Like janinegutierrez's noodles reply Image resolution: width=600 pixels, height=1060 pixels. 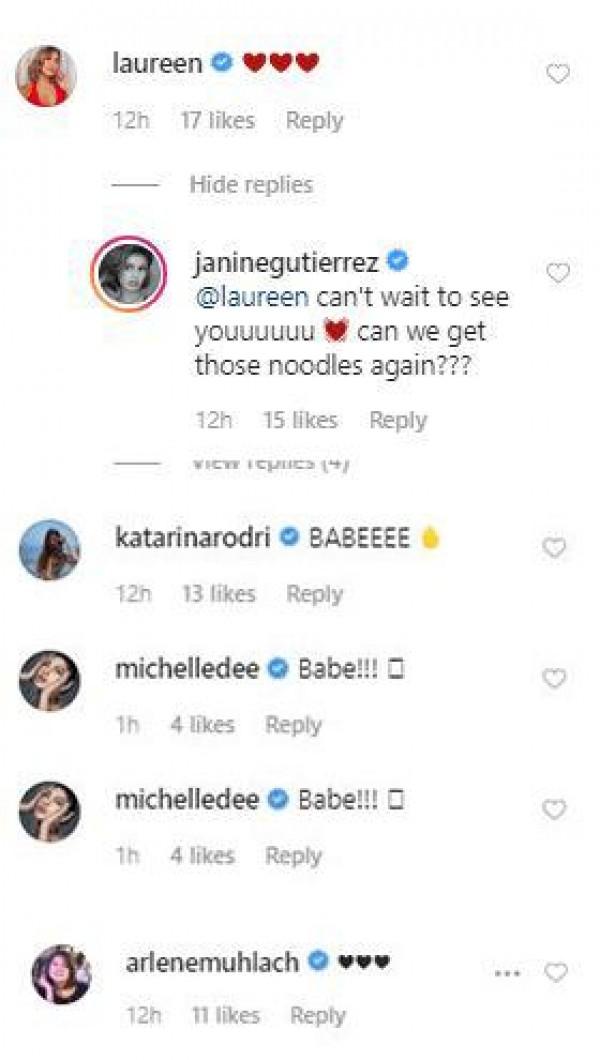pos(557,272)
